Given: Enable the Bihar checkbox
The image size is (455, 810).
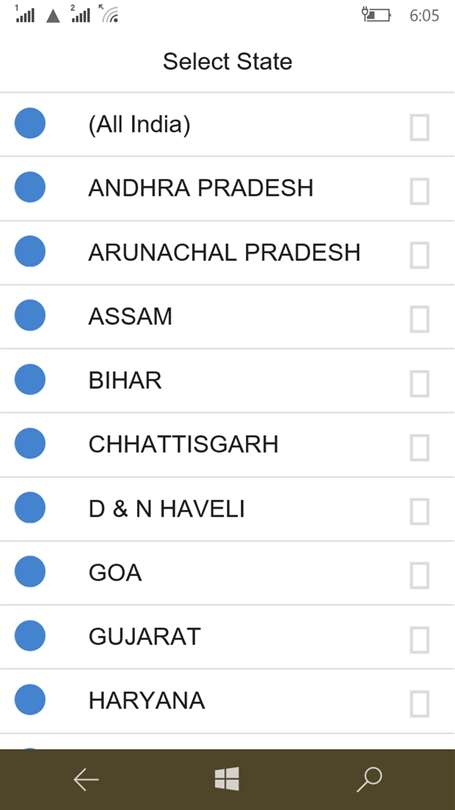Looking at the screenshot, I should (x=419, y=384).
